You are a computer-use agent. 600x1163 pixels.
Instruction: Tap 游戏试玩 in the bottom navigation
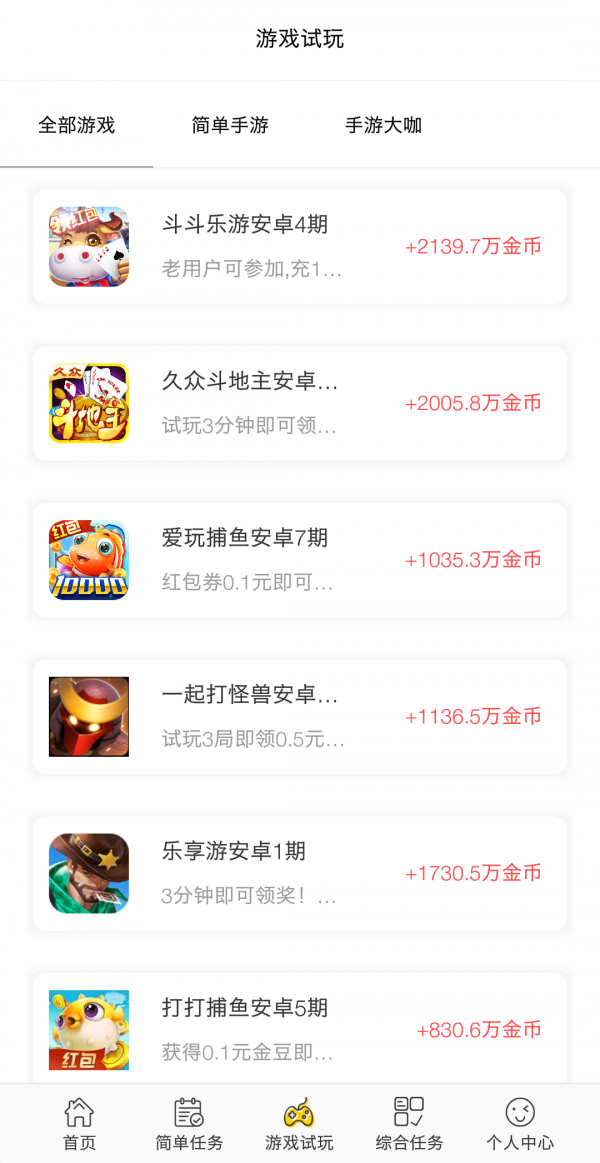(x=299, y=1123)
